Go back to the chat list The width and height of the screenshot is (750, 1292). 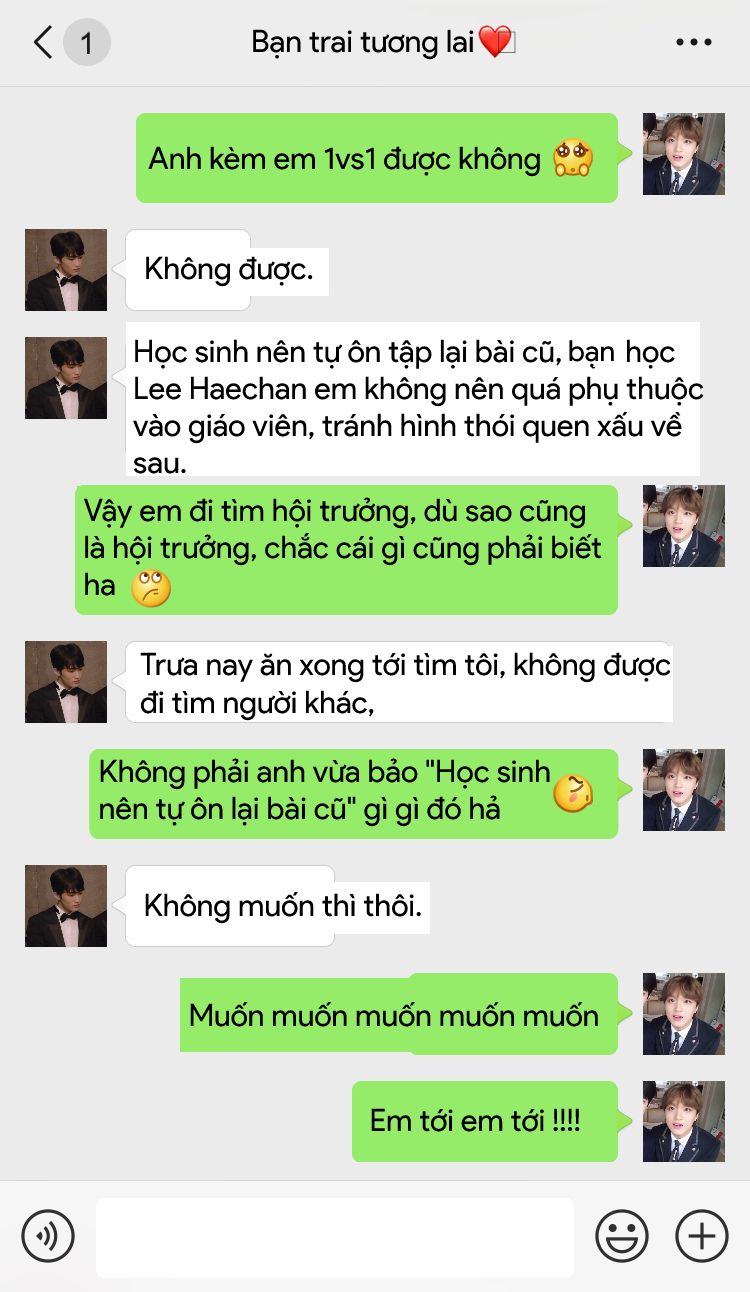[43, 43]
